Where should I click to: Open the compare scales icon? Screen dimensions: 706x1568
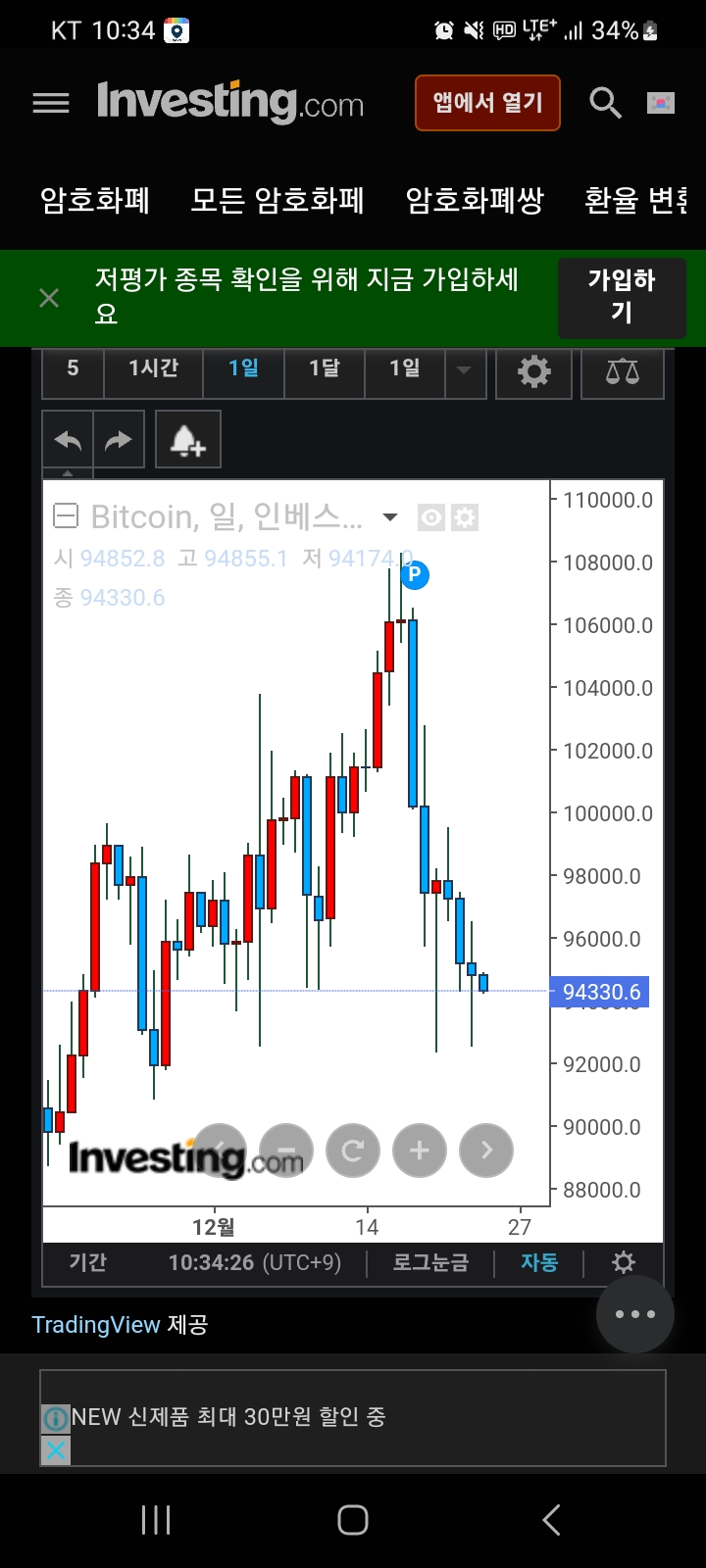pos(622,371)
